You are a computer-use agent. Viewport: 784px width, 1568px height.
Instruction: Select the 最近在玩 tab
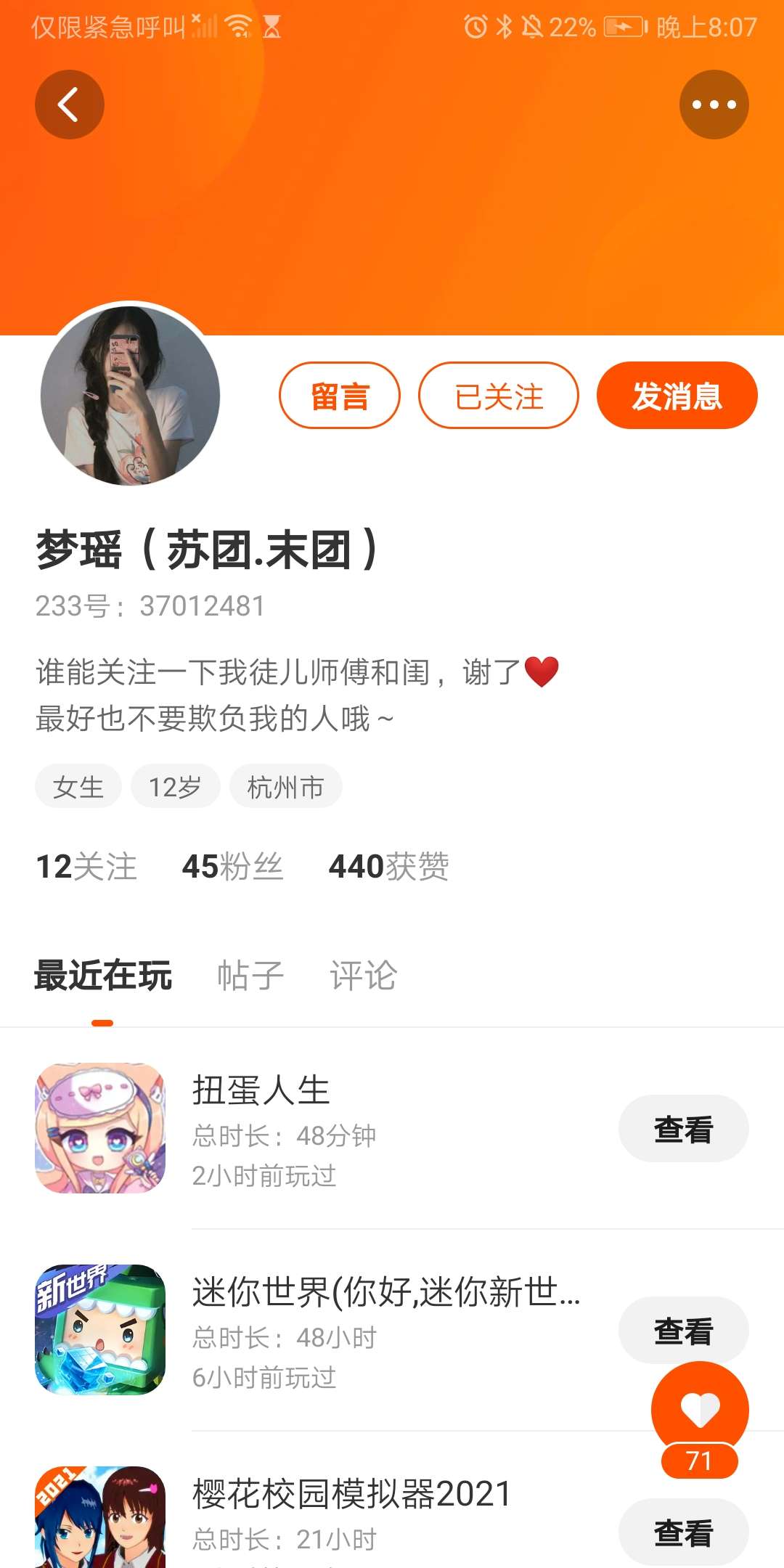(103, 975)
